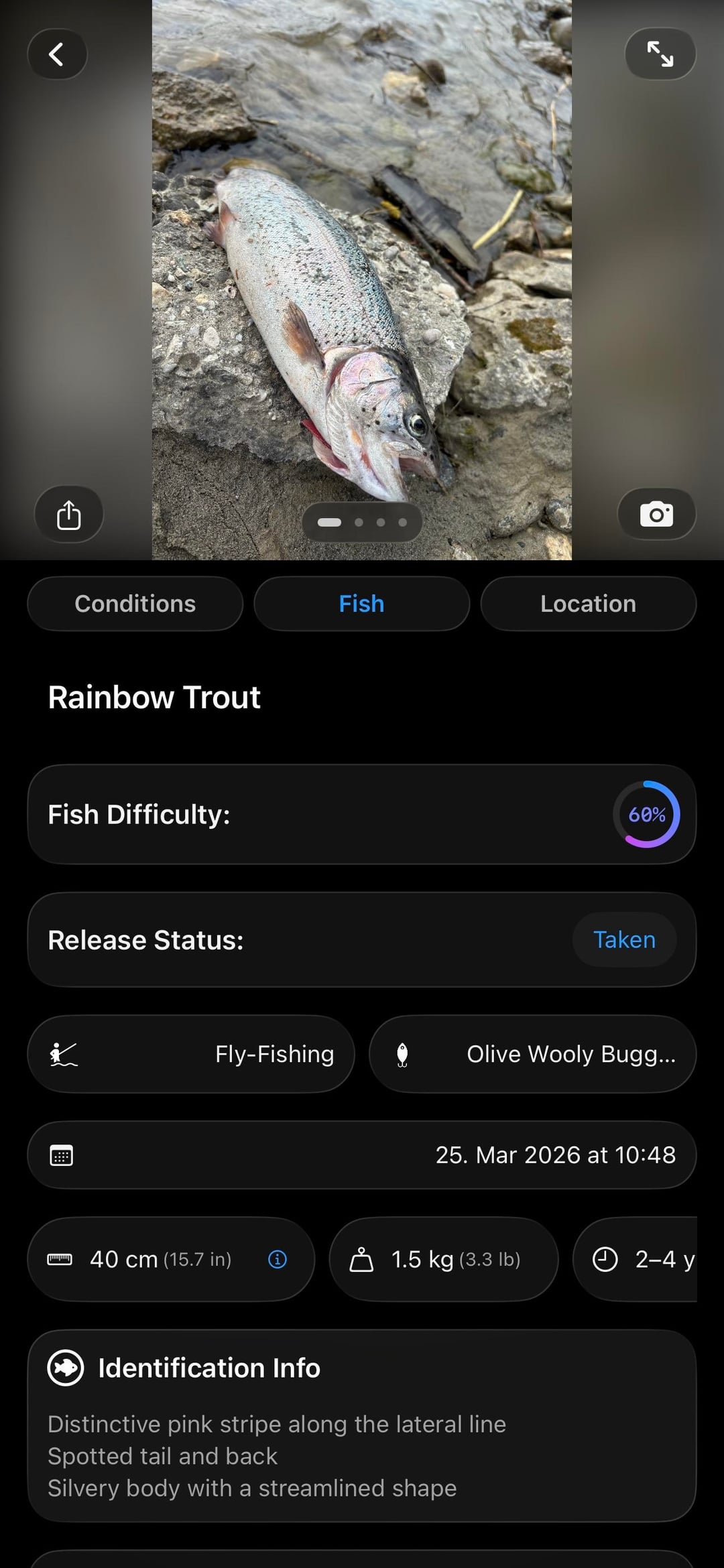Show info about the 40 cm length
Viewport: 724px width, 1568px height.
pos(278,1260)
